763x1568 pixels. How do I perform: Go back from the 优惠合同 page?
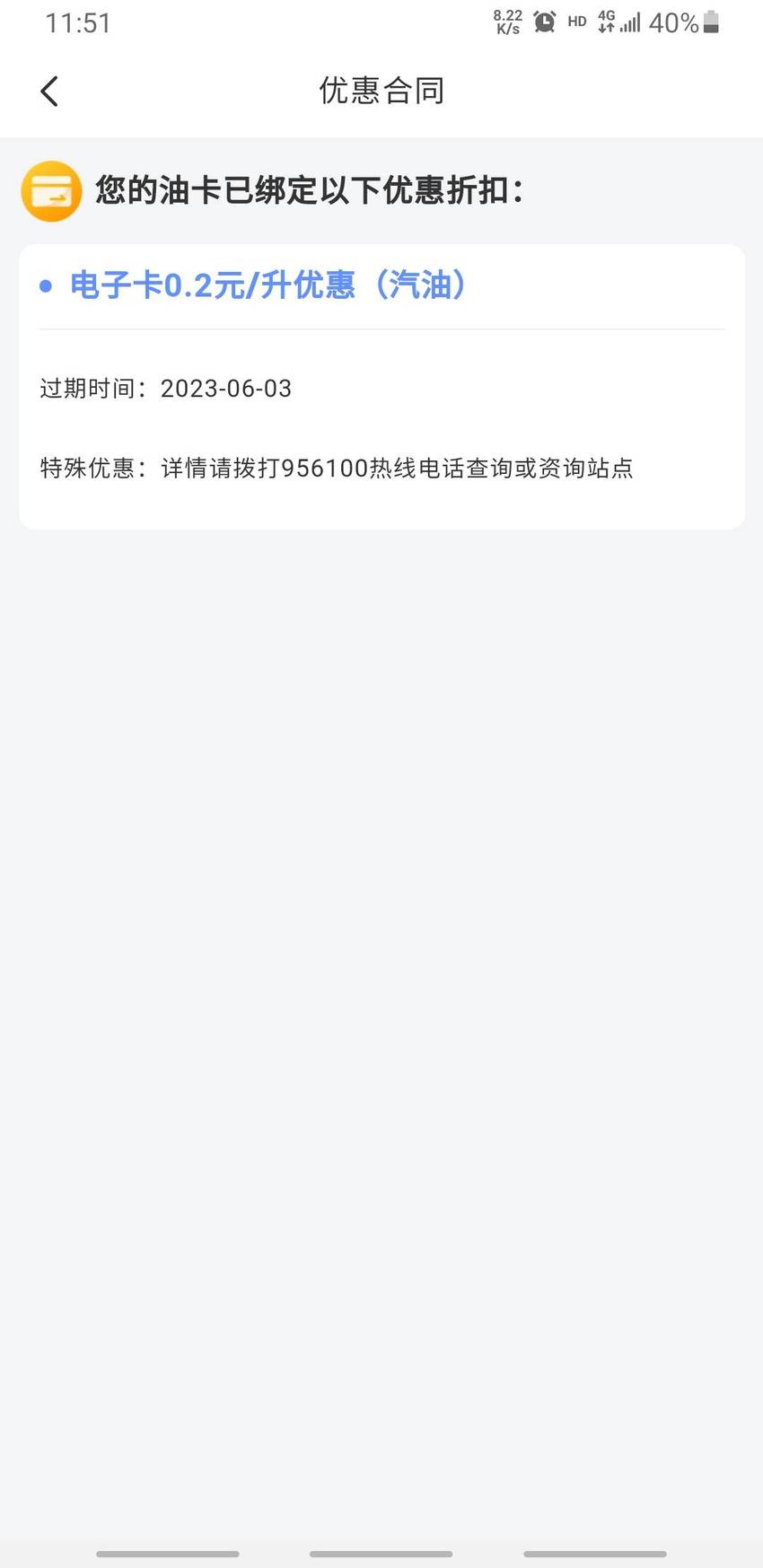tap(49, 91)
